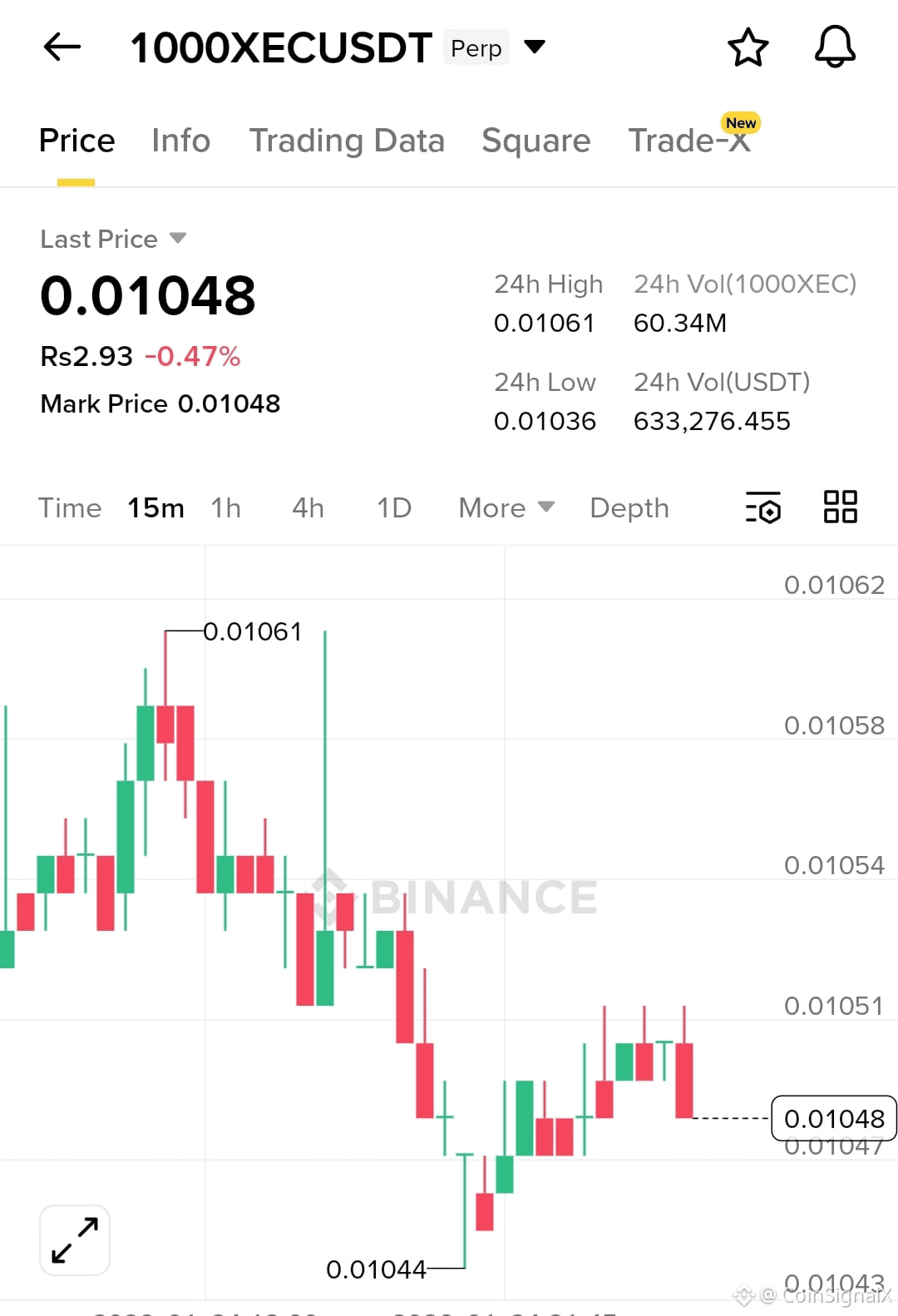Enable the 1D chart view

392,507
